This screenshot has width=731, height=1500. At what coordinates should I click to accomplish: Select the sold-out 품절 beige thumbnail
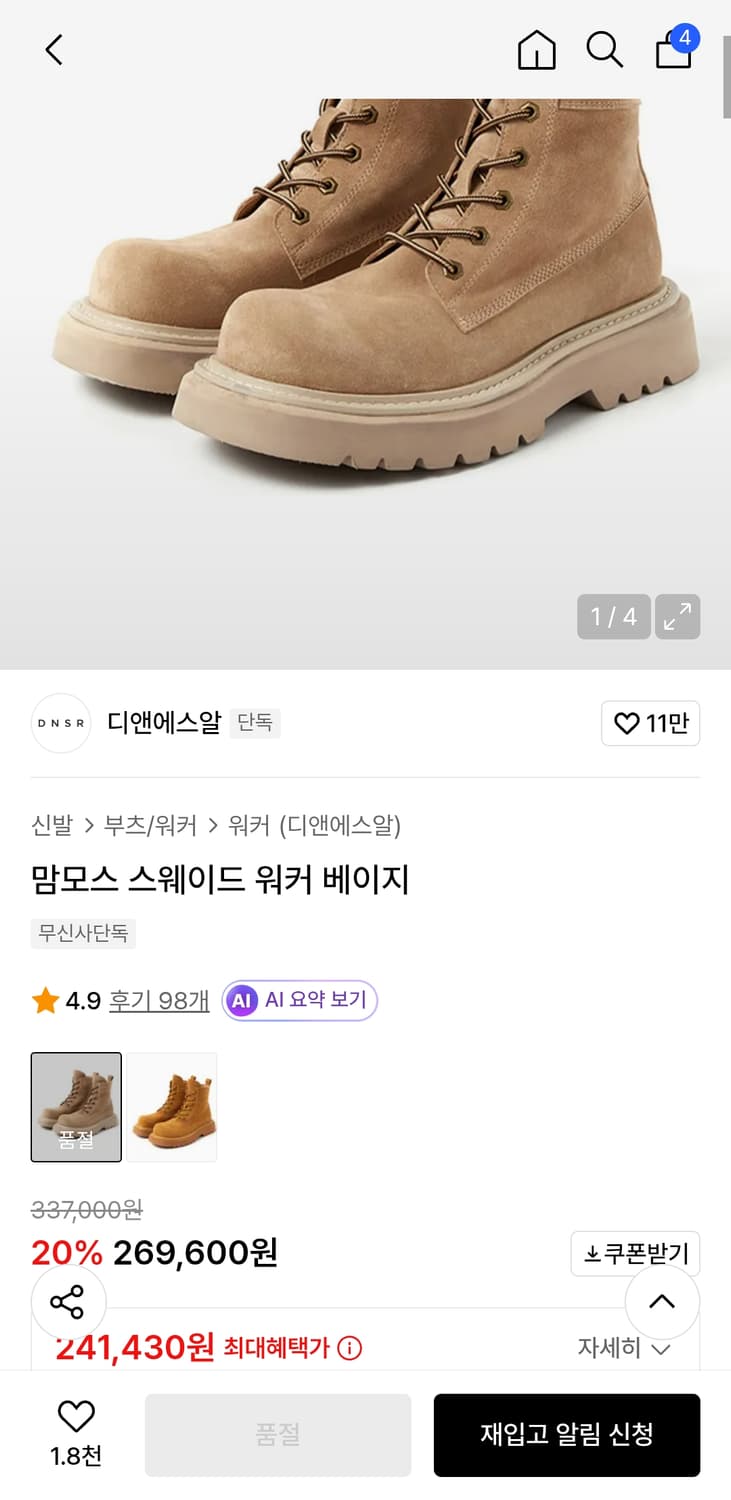coord(76,1107)
